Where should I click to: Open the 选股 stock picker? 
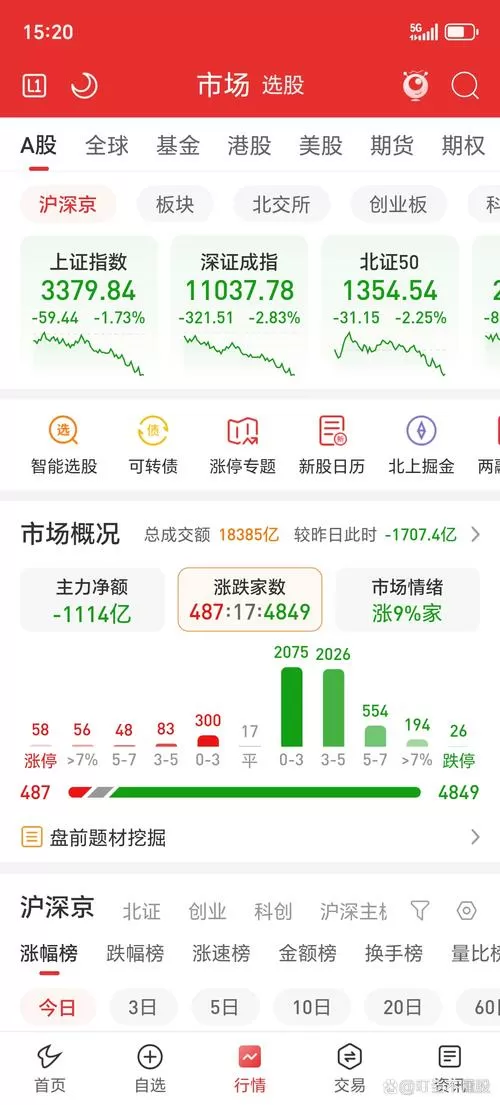pyautogui.click(x=283, y=86)
